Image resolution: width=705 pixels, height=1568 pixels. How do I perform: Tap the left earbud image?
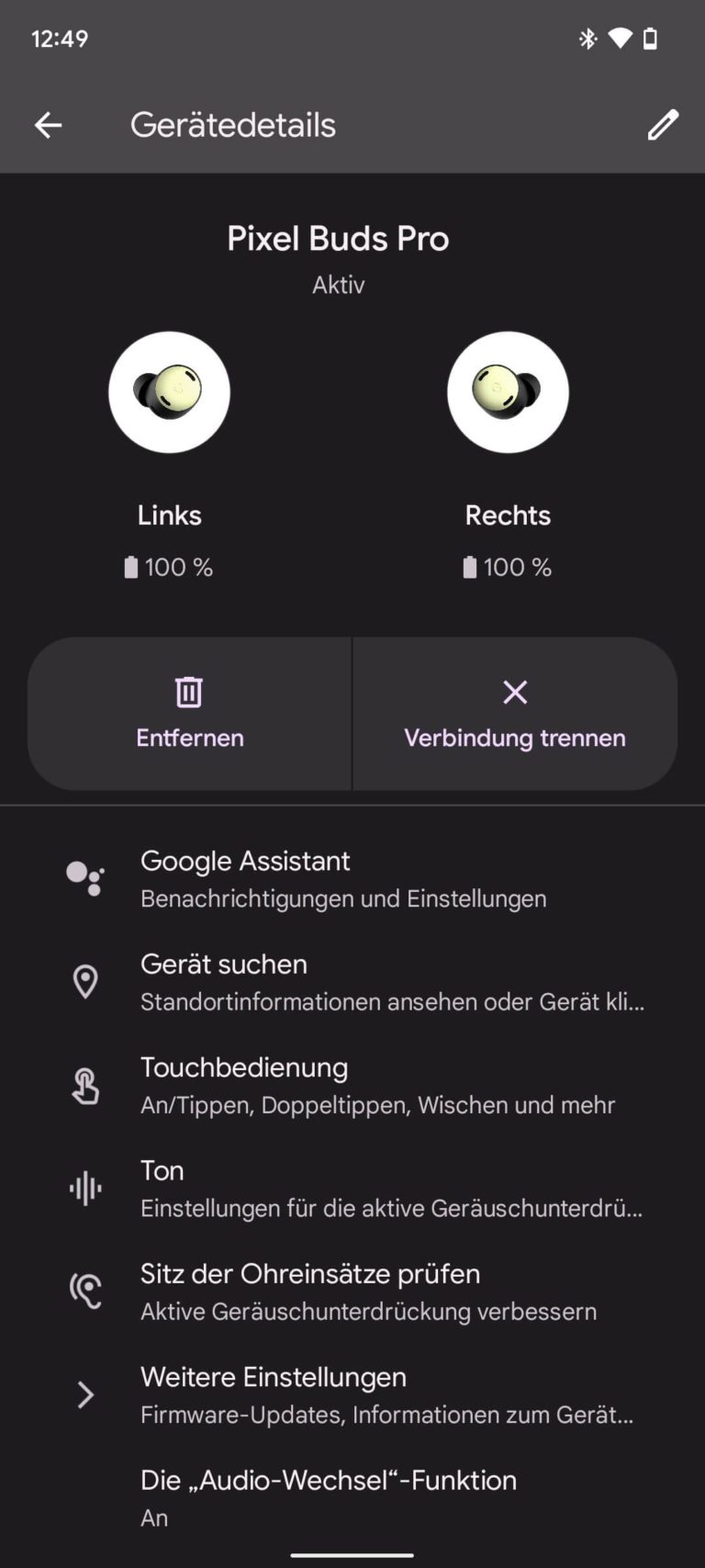tap(169, 391)
